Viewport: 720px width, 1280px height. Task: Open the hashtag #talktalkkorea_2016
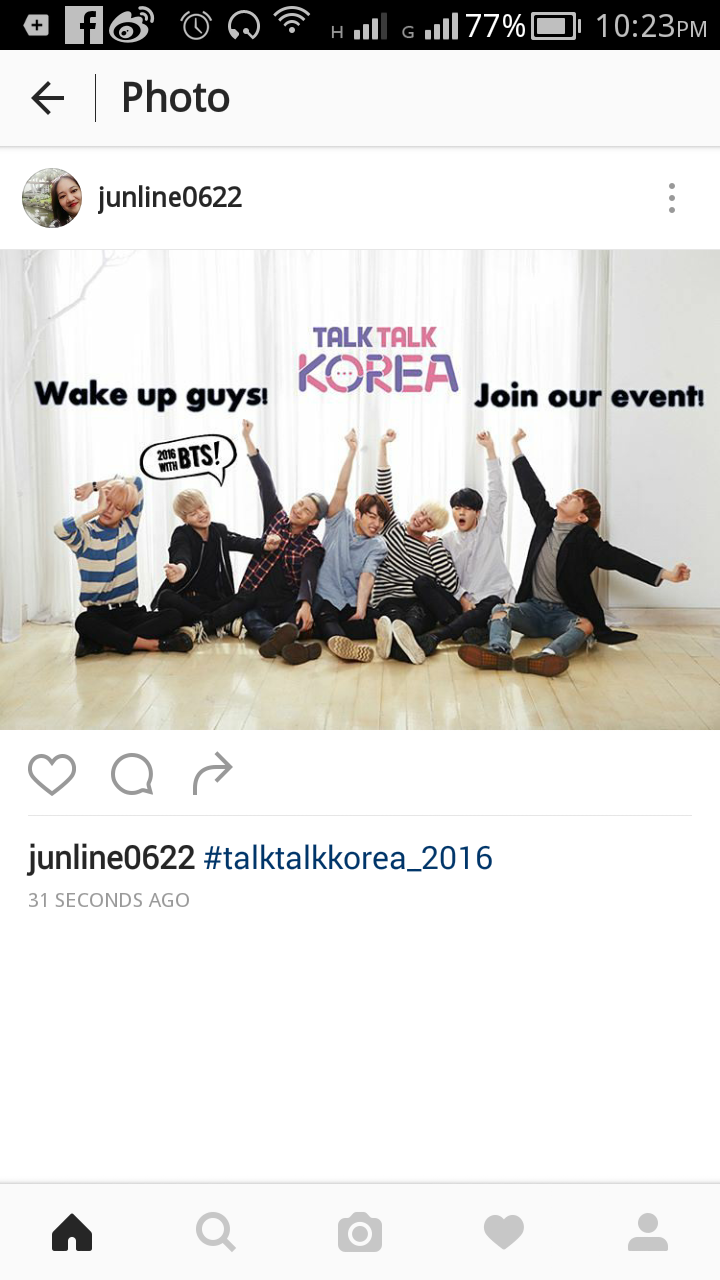[x=348, y=858]
